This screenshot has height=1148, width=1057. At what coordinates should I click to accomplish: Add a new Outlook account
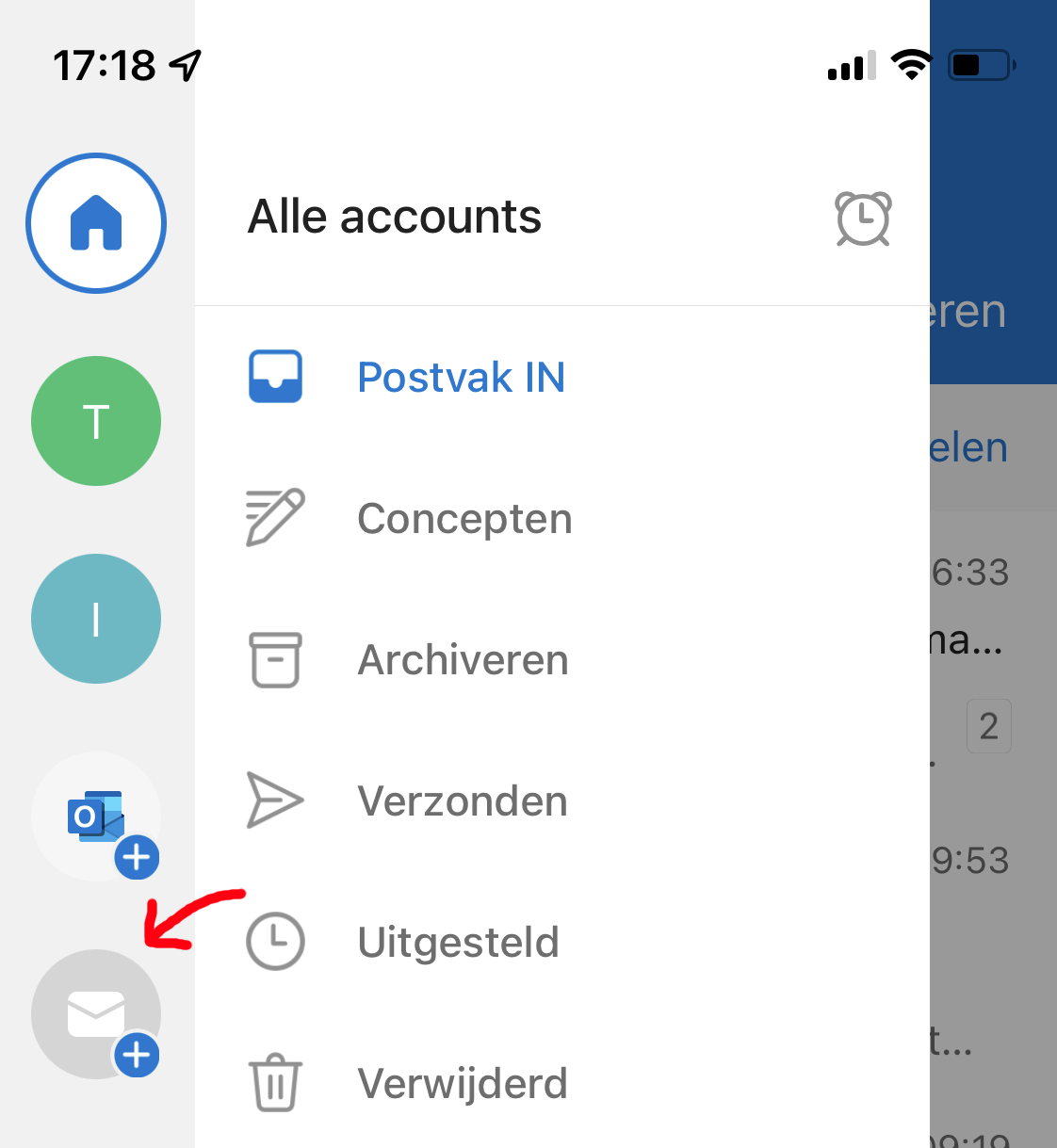[x=96, y=817]
